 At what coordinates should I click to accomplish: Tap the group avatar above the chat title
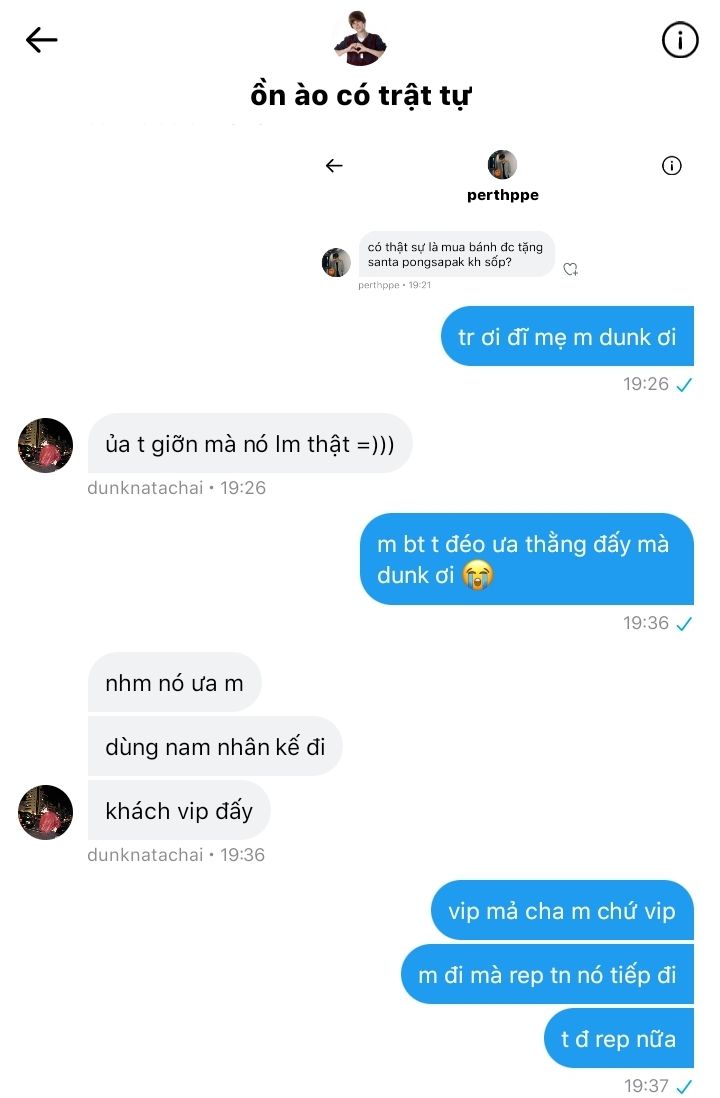[359, 38]
